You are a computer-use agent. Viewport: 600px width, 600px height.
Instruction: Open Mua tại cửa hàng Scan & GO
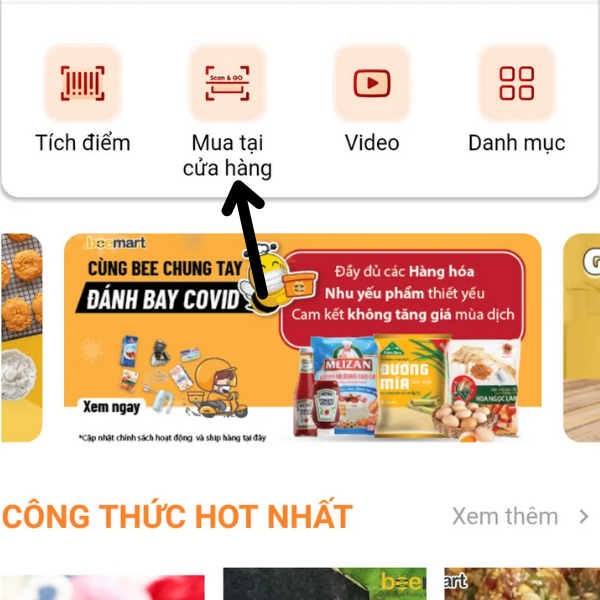(227, 83)
